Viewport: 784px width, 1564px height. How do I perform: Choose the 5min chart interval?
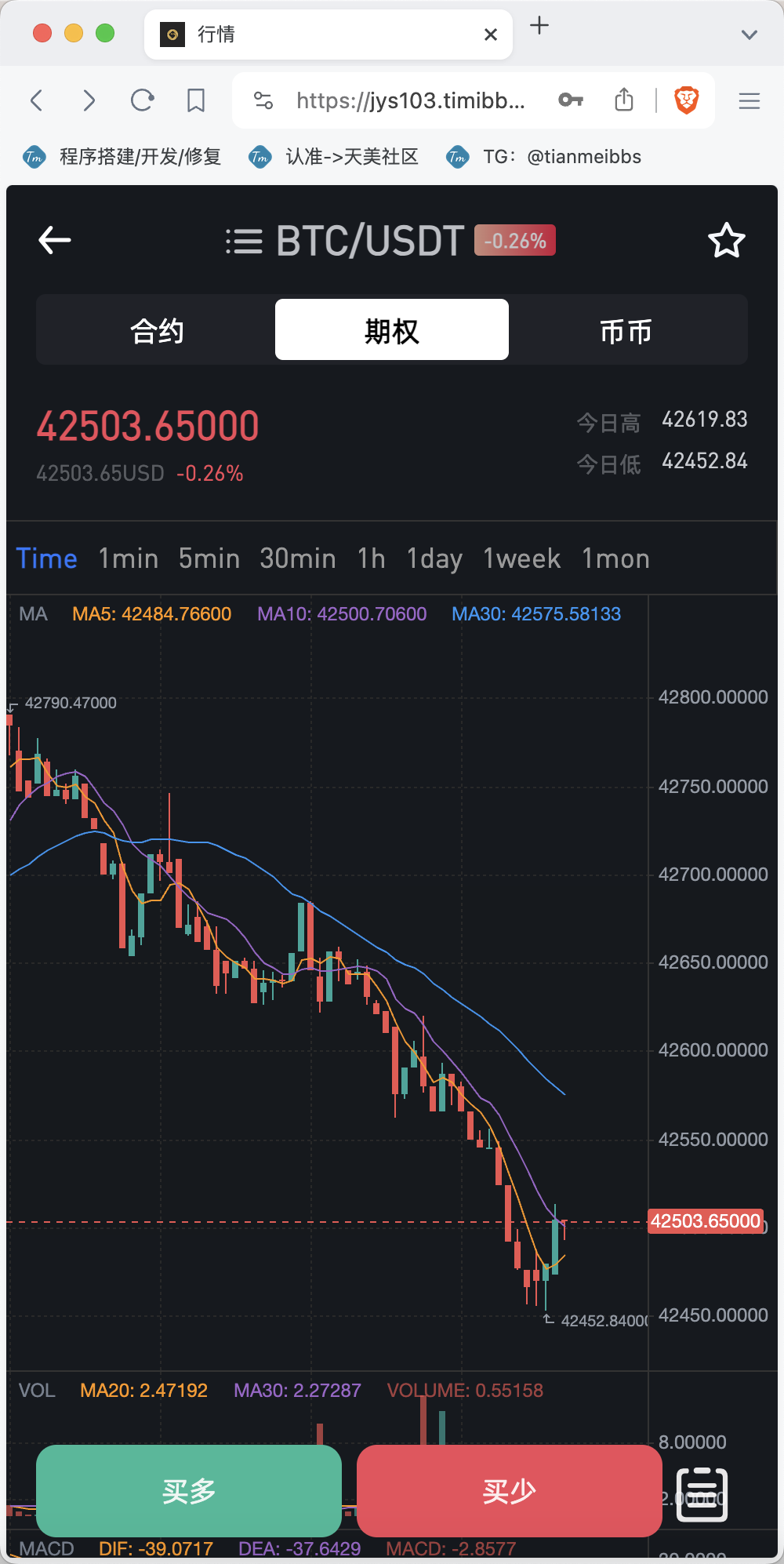point(209,558)
